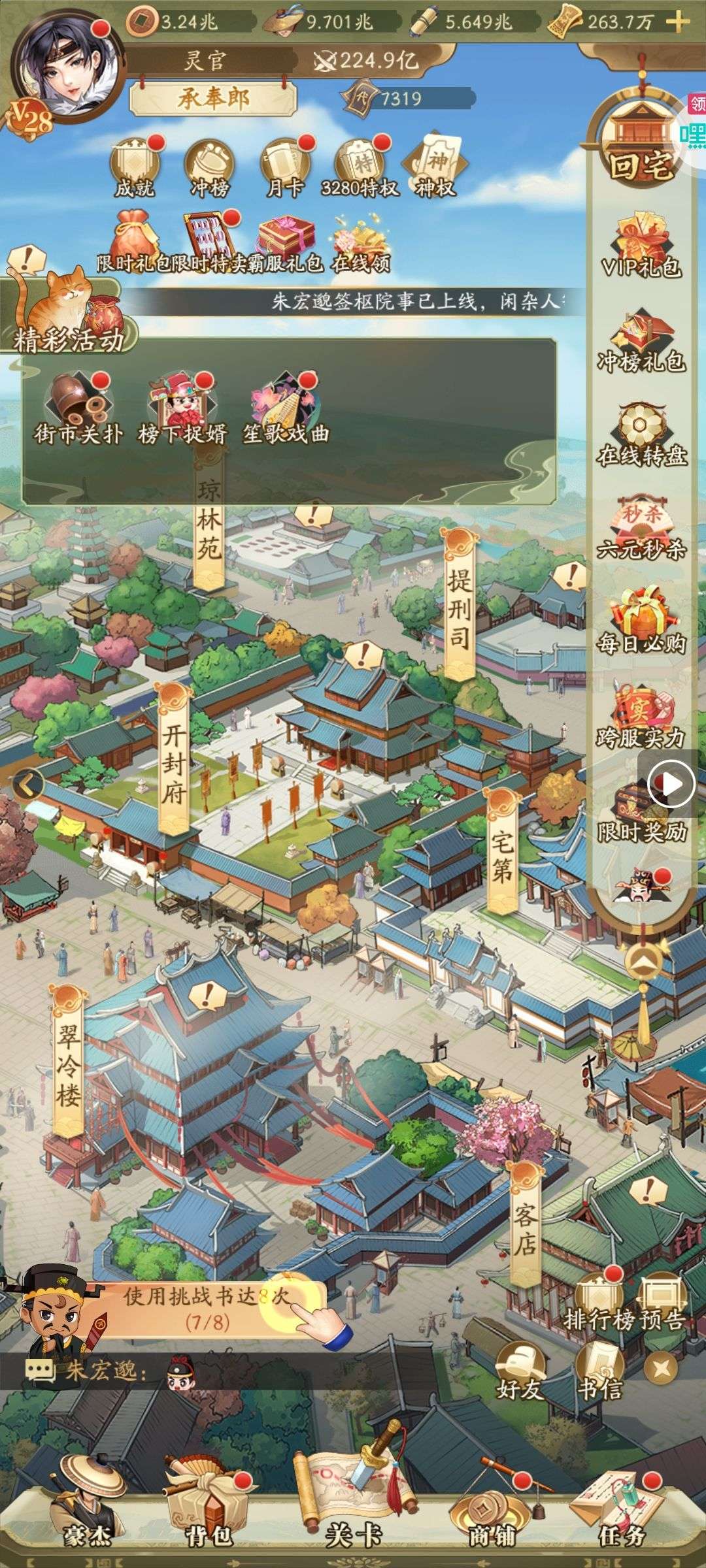706x1568 pixels.
Task: Open 每日必购 daily purchase offer
Action: point(641,622)
